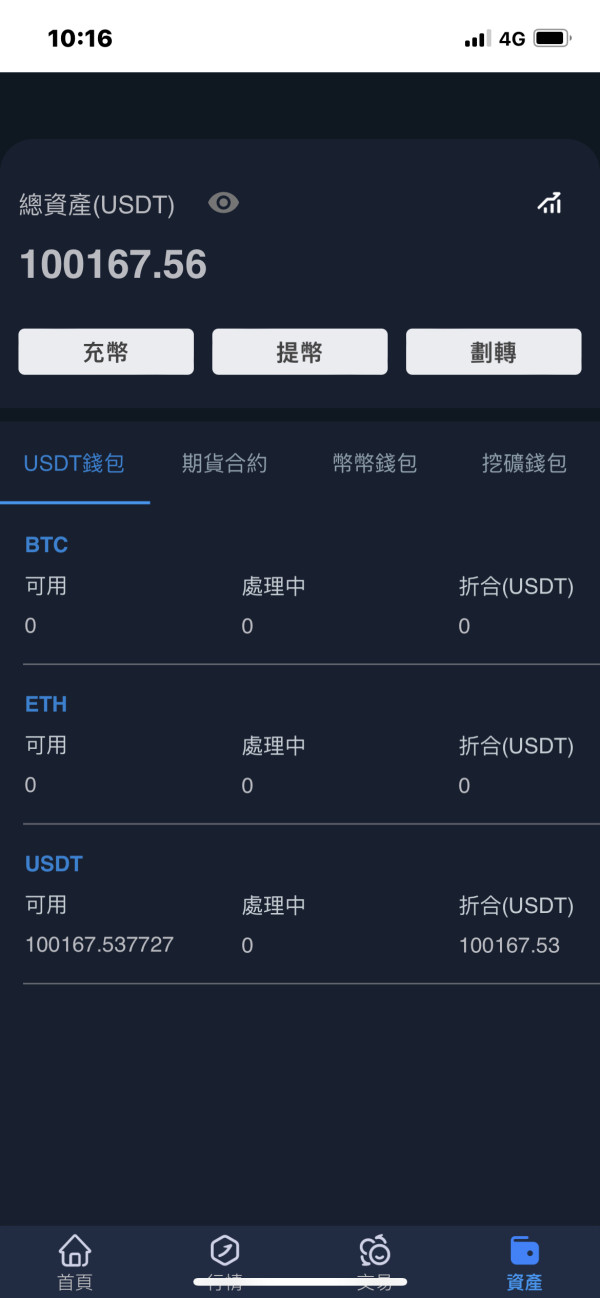Viewport: 600px width, 1298px height.
Task: Tap the 提幣 withdraw button
Action: click(x=300, y=352)
